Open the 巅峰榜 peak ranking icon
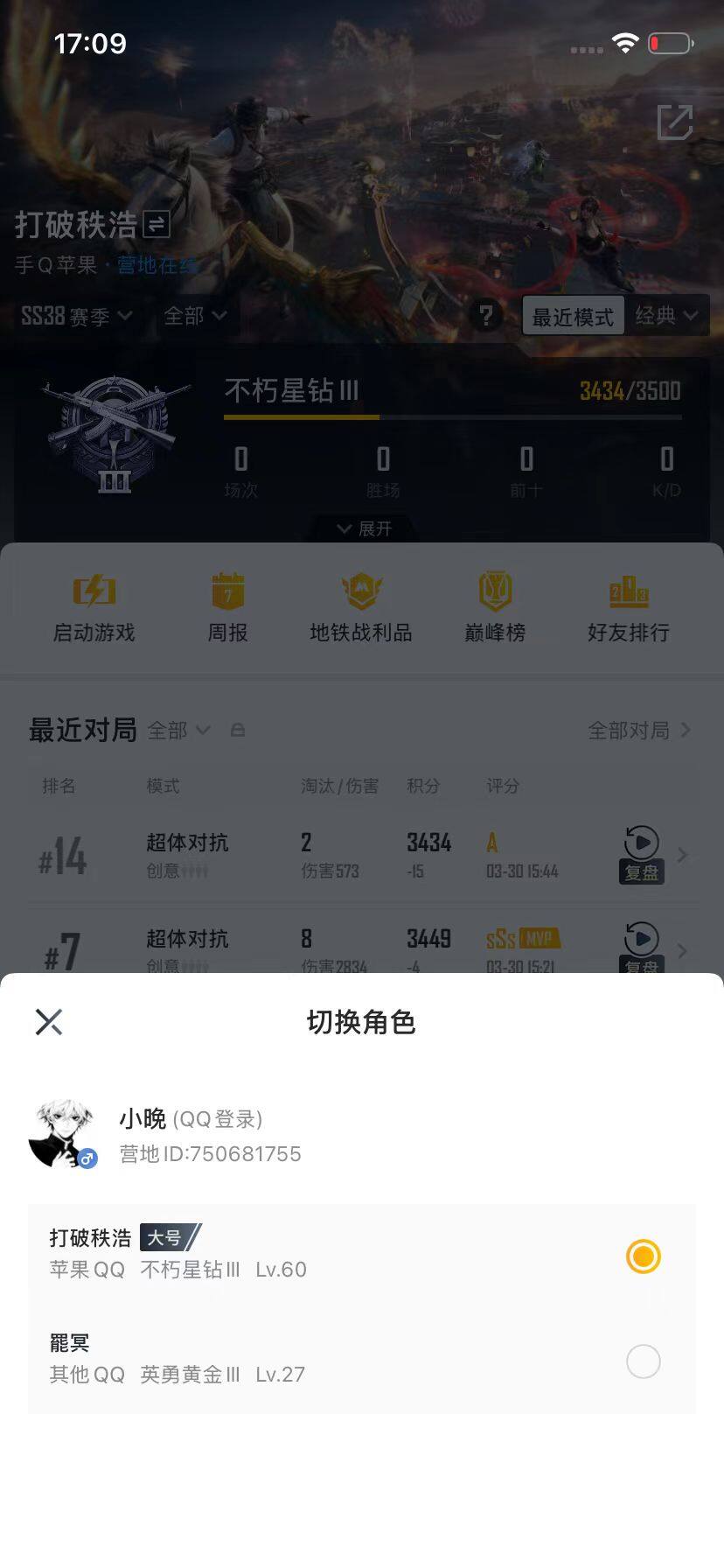Image resolution: width=724 pixels, height=1568 pixels. (494, 591)
